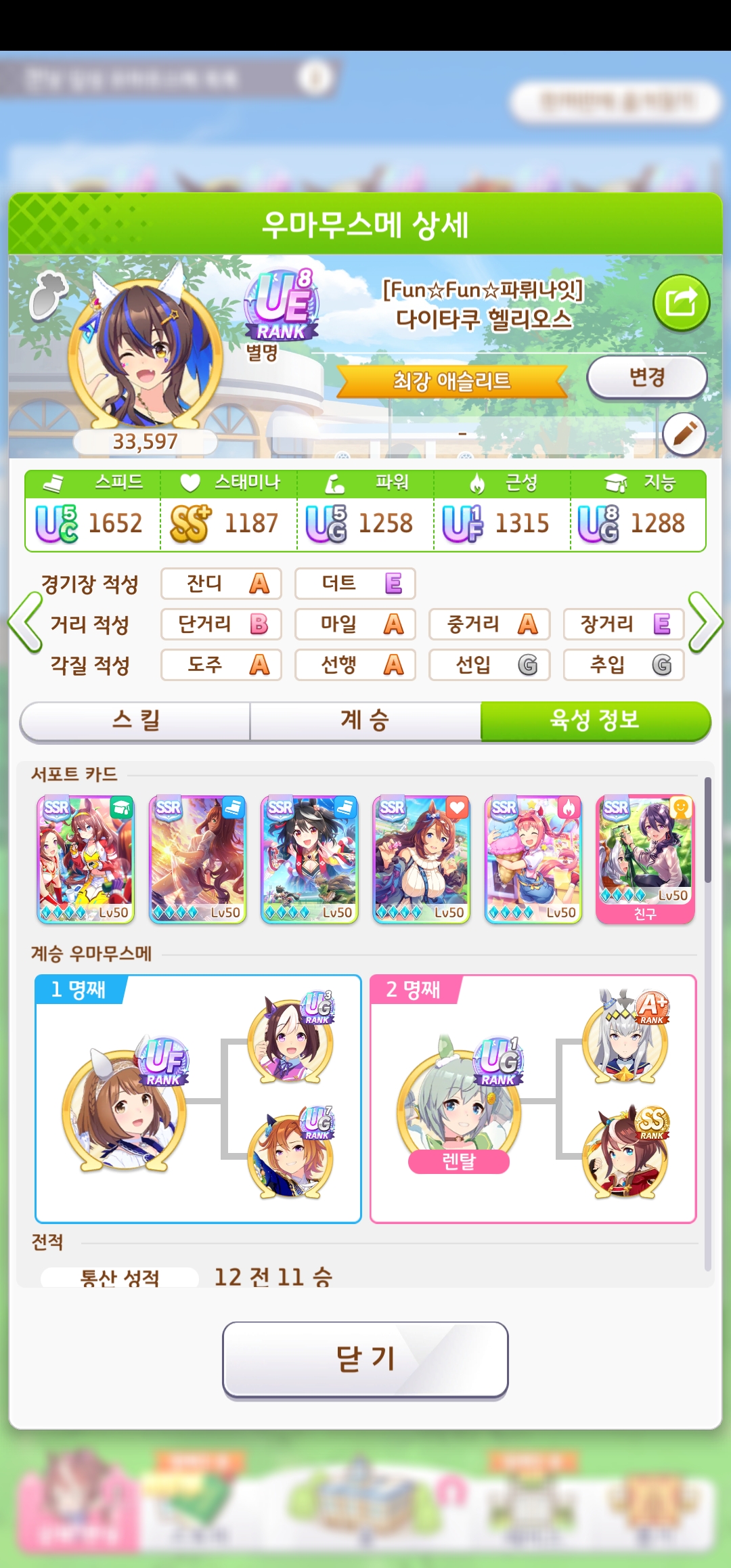Switch to the 계승 tab
Image resolution: width=731 pixels, height=1568 pixels.
(x=365, y=720)
